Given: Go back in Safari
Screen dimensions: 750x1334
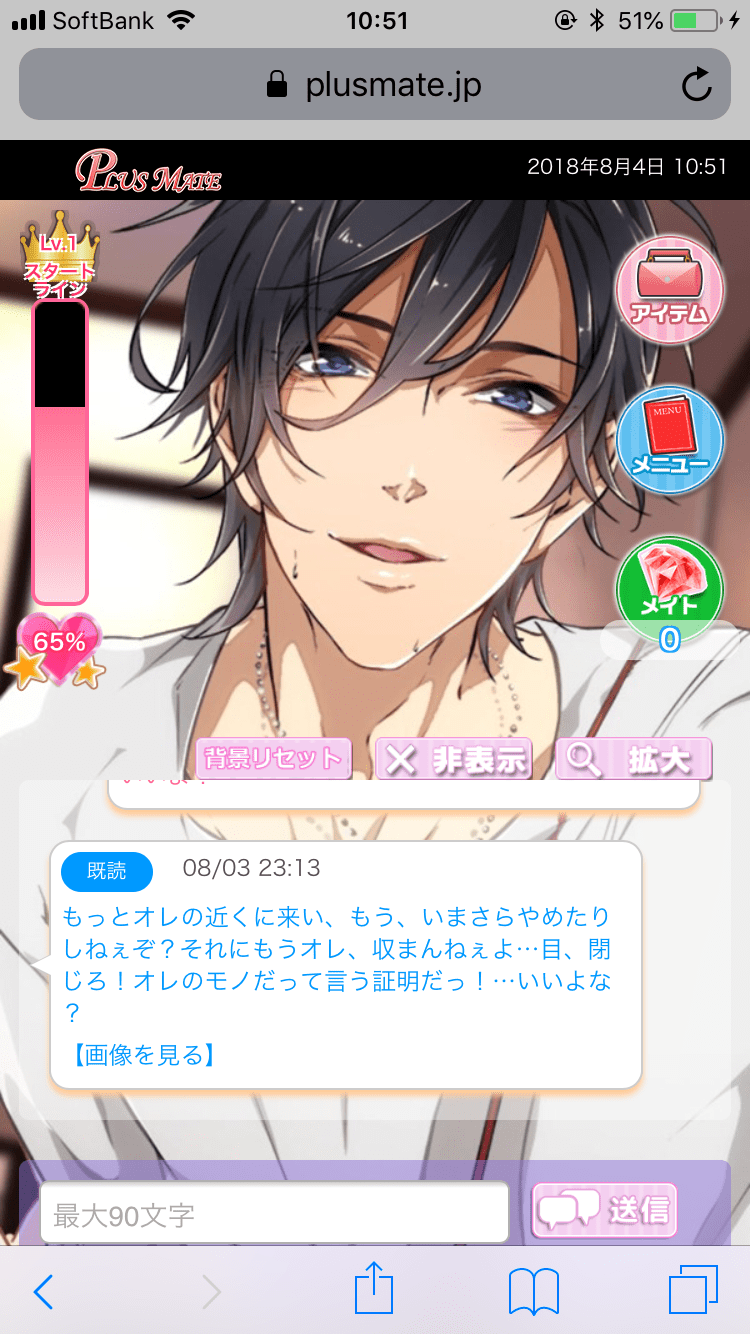Looking at the screenshot, I should [43, 1292].
